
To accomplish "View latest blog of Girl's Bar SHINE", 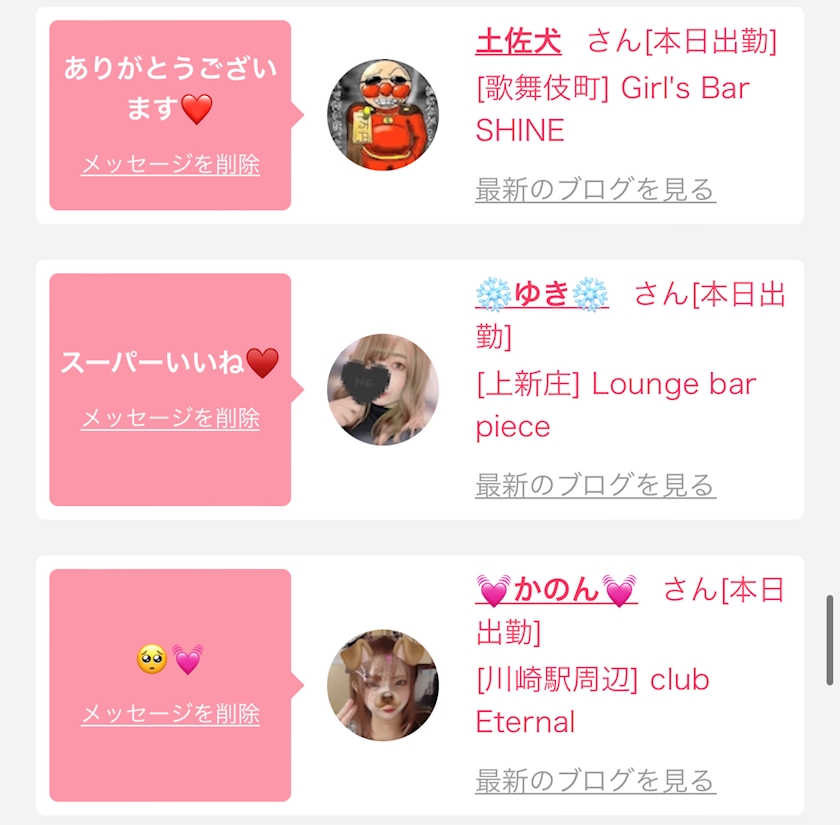I will point(595,189).
